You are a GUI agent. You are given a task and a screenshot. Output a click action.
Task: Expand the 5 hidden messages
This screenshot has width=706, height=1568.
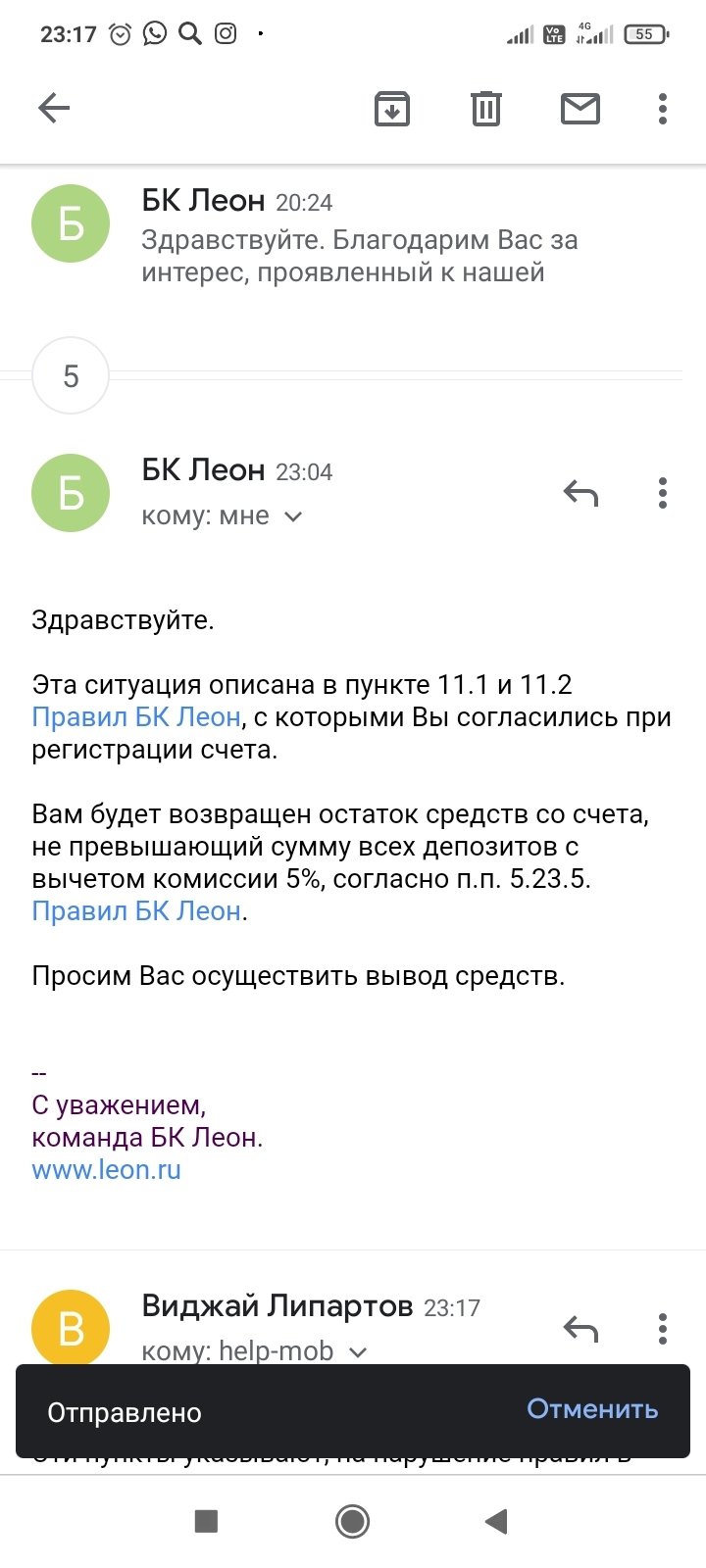[x=71, y=376]
